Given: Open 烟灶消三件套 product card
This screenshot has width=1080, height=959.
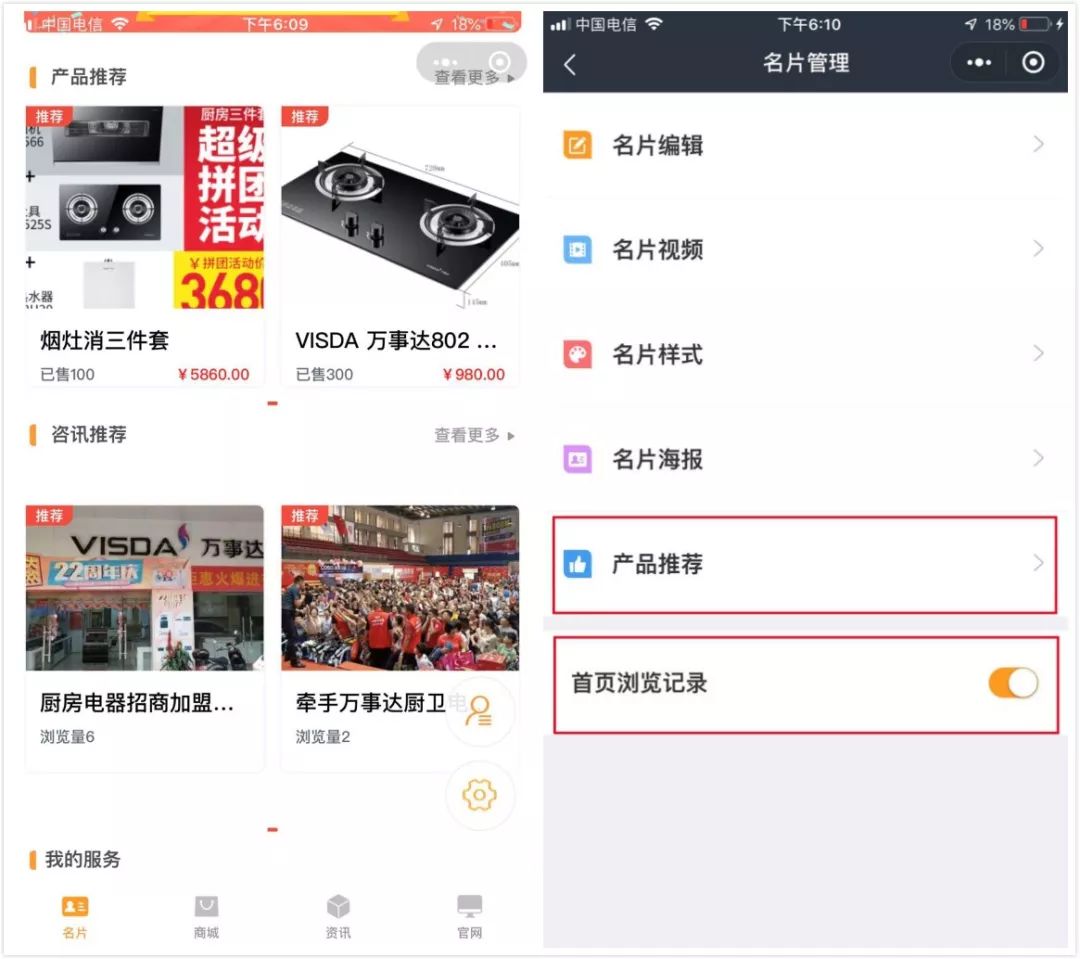Looking at the screenshot, I should [145, 245].
